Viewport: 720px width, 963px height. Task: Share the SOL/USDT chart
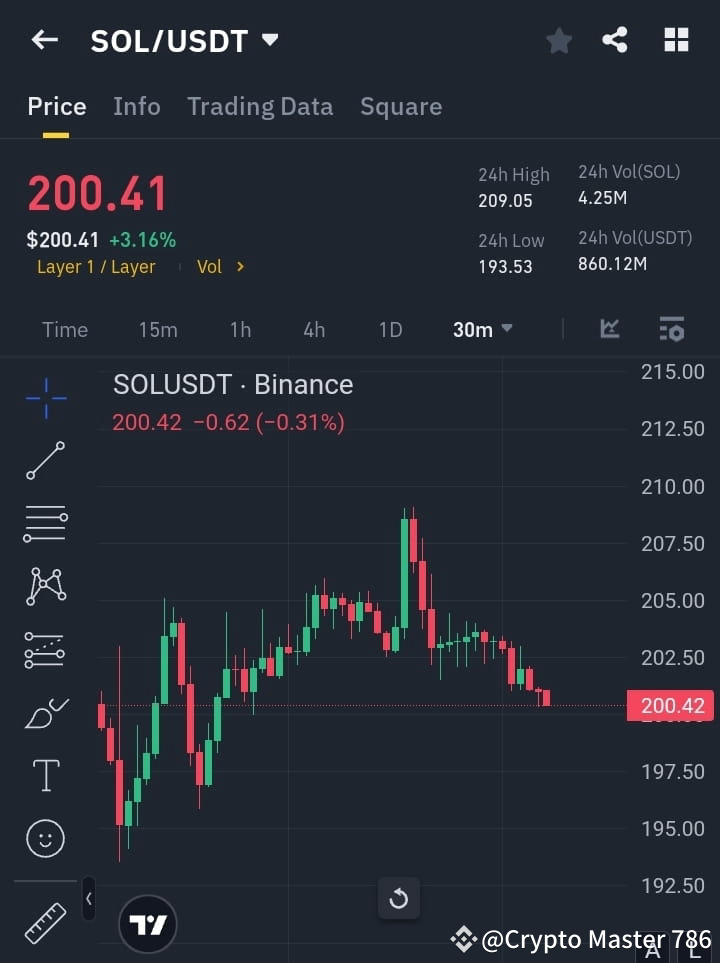(x=615, y=40)
